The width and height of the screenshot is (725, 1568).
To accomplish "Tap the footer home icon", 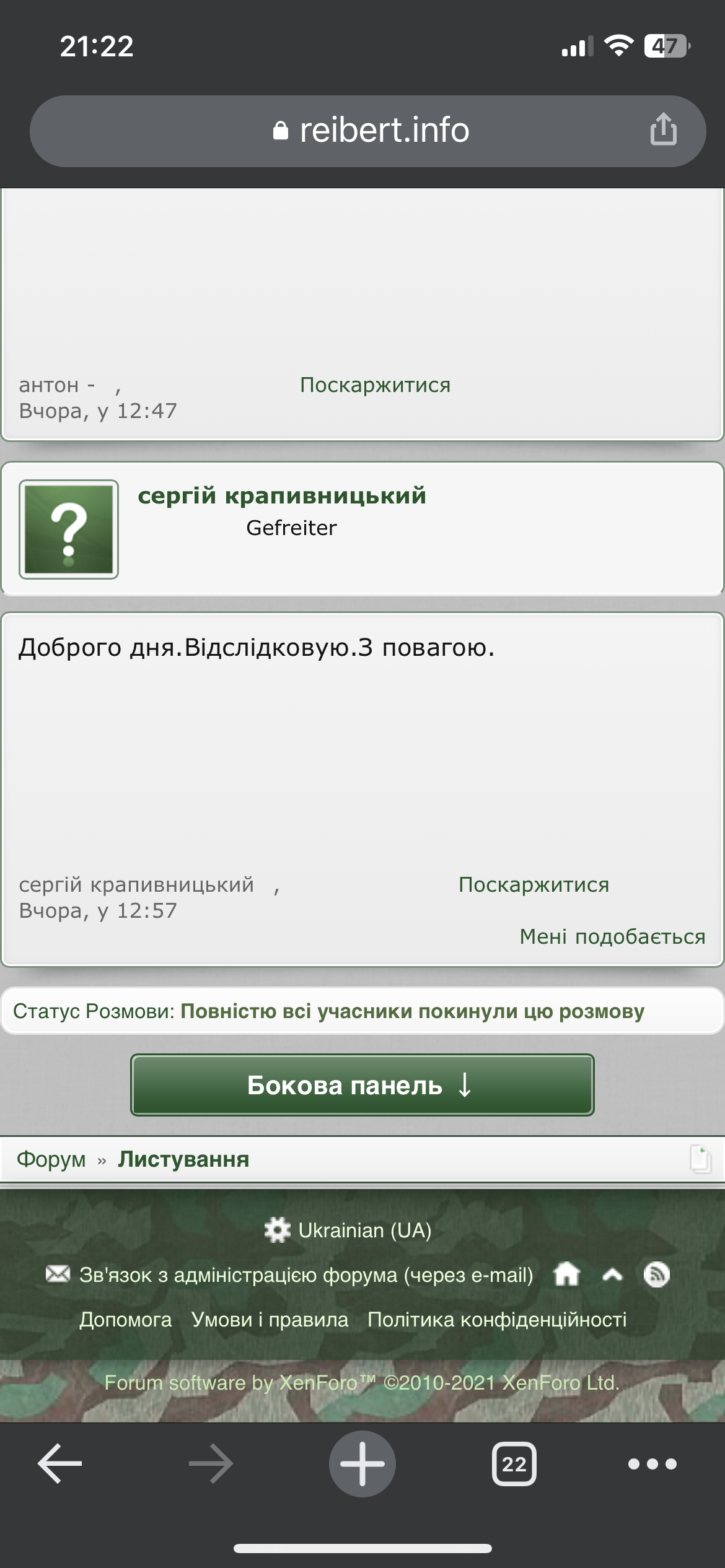I will click(566, 1274).
